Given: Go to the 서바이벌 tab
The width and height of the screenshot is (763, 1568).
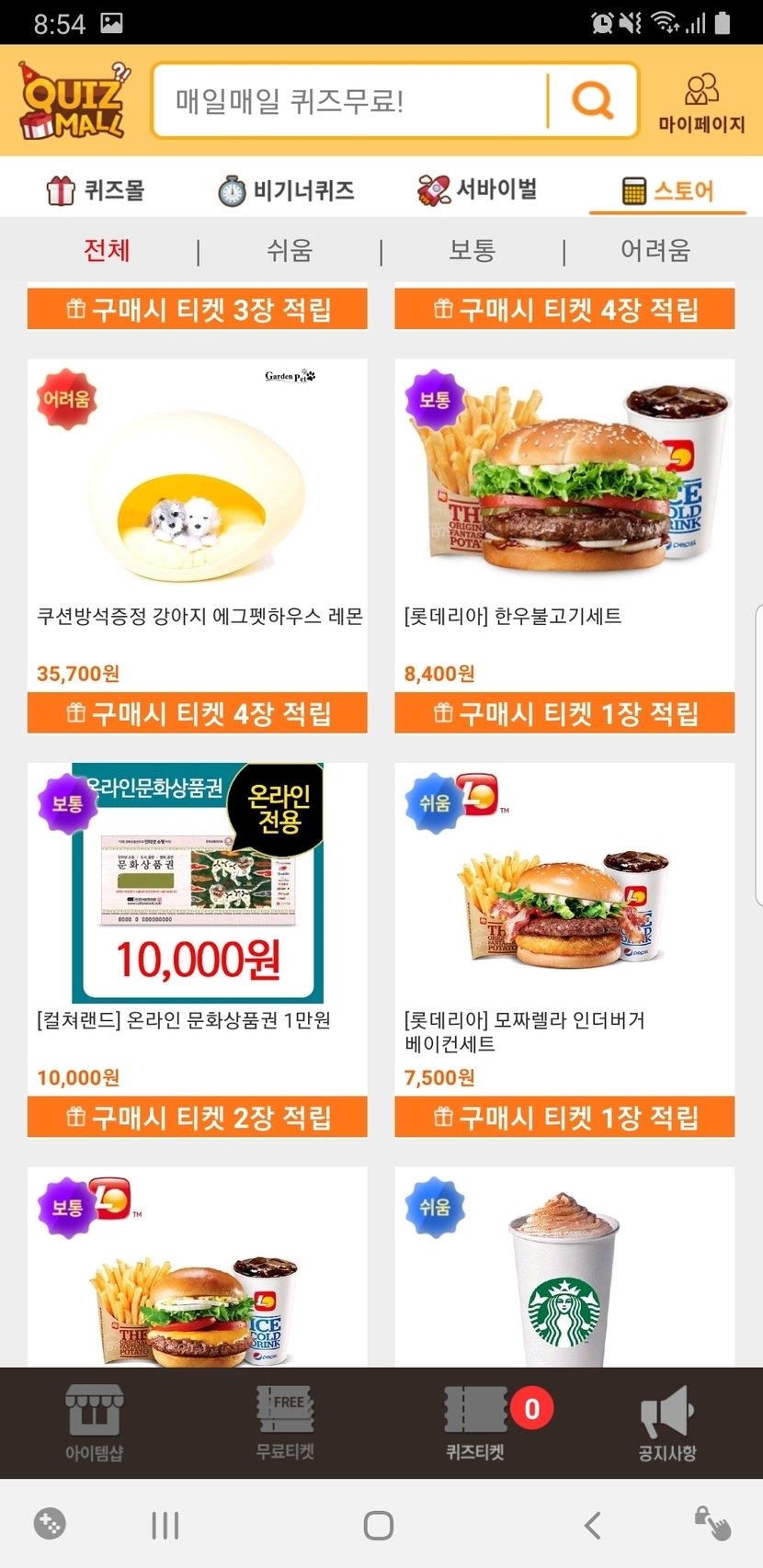Looking at the screenshot, I should tap(477, 189).
